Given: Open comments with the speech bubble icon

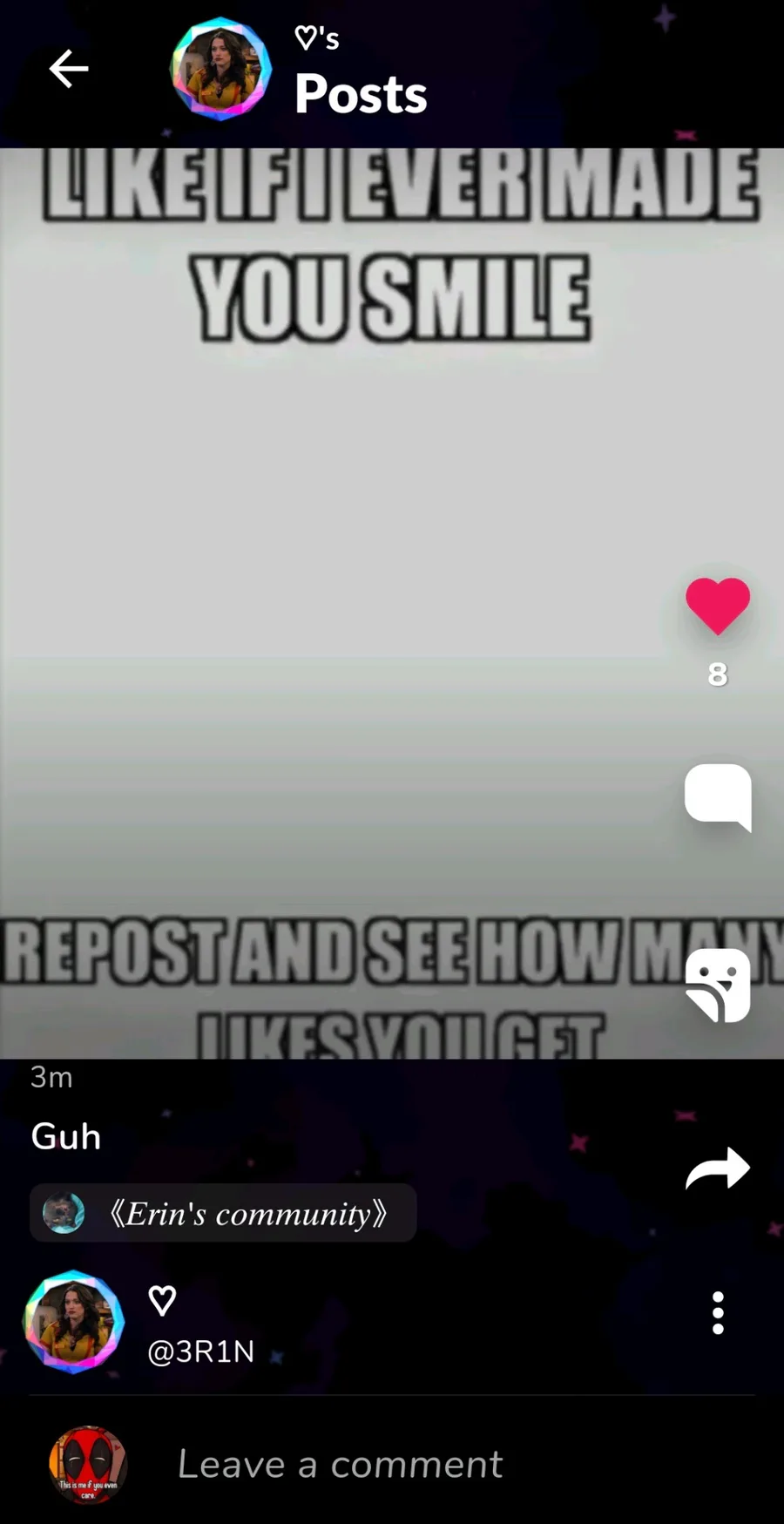Looking at the screenshot, I should (718, 797).
